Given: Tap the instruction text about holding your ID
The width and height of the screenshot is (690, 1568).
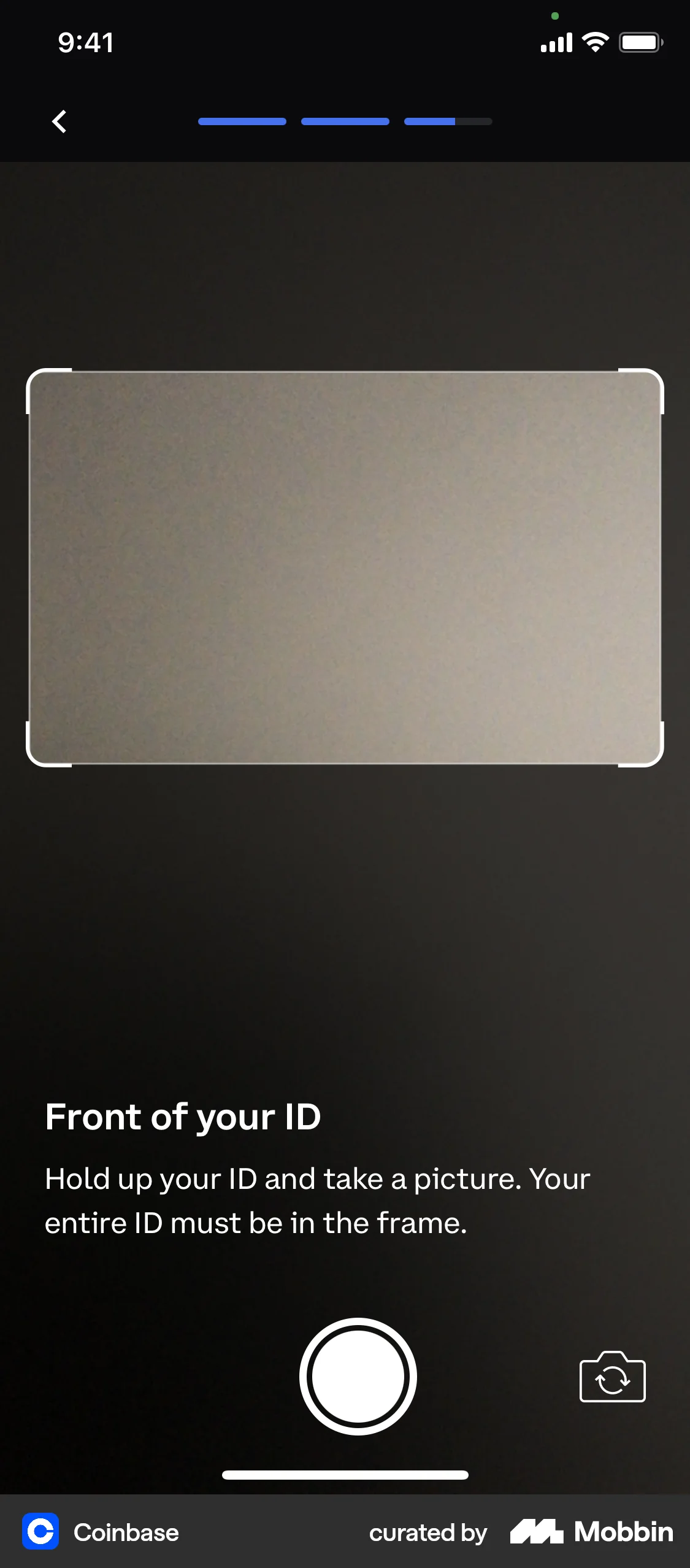Looking at the screenshot, I should click(x=316, y=1199).
